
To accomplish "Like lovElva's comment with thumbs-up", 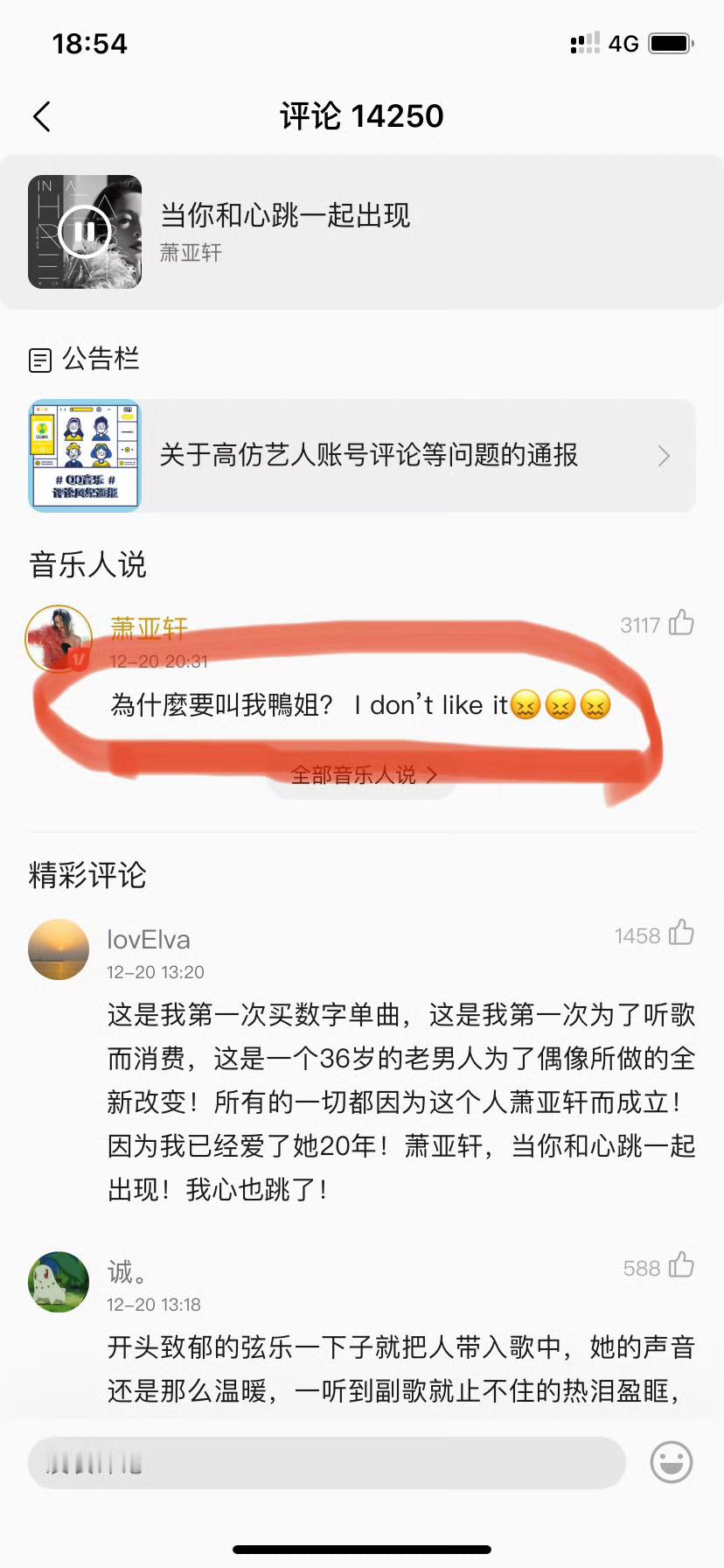I will pos(681,934).
